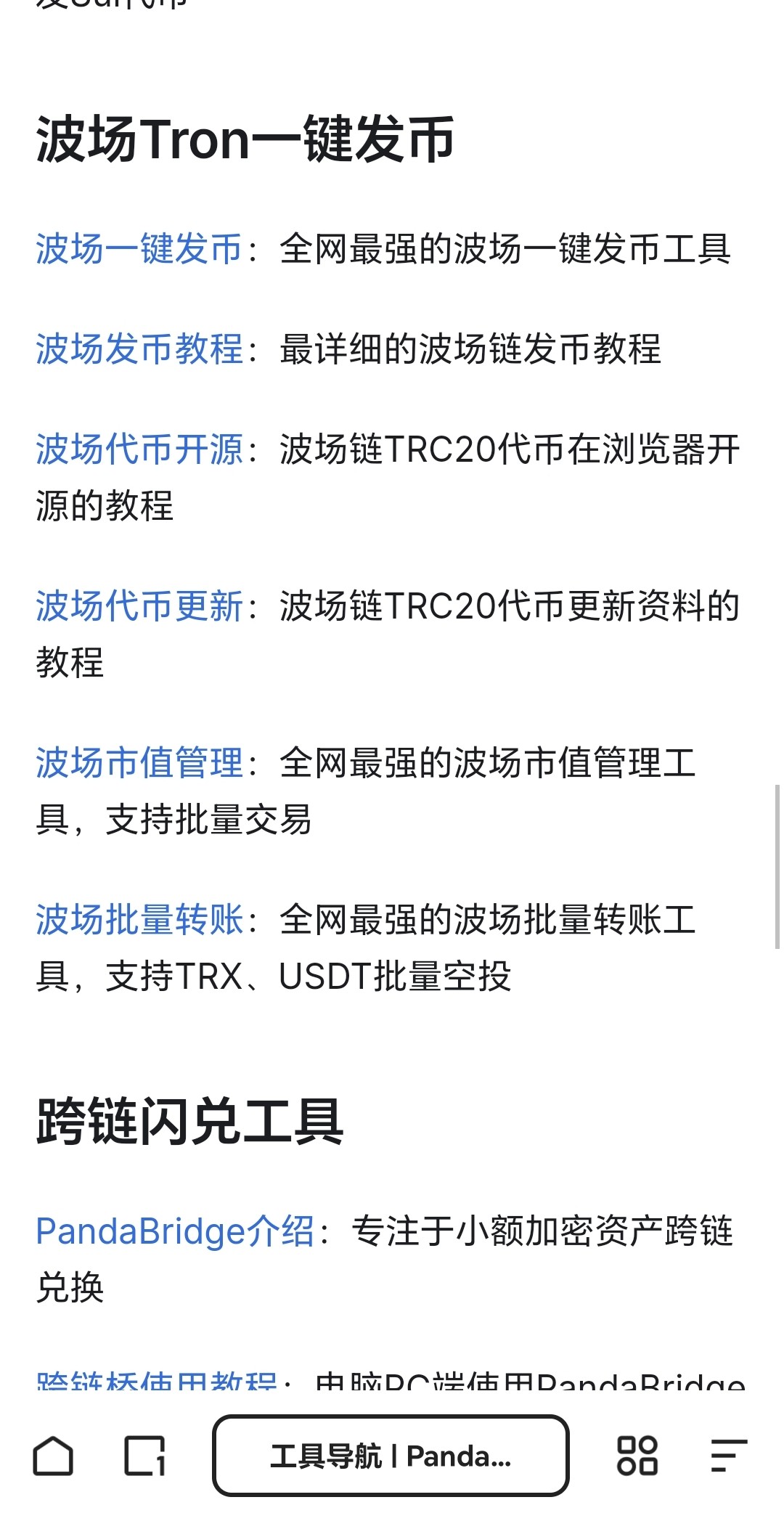784x1521 pixels.
Task: Open the 波场批量转账 link
Action: pyautogui.click(x=139, y=920)
